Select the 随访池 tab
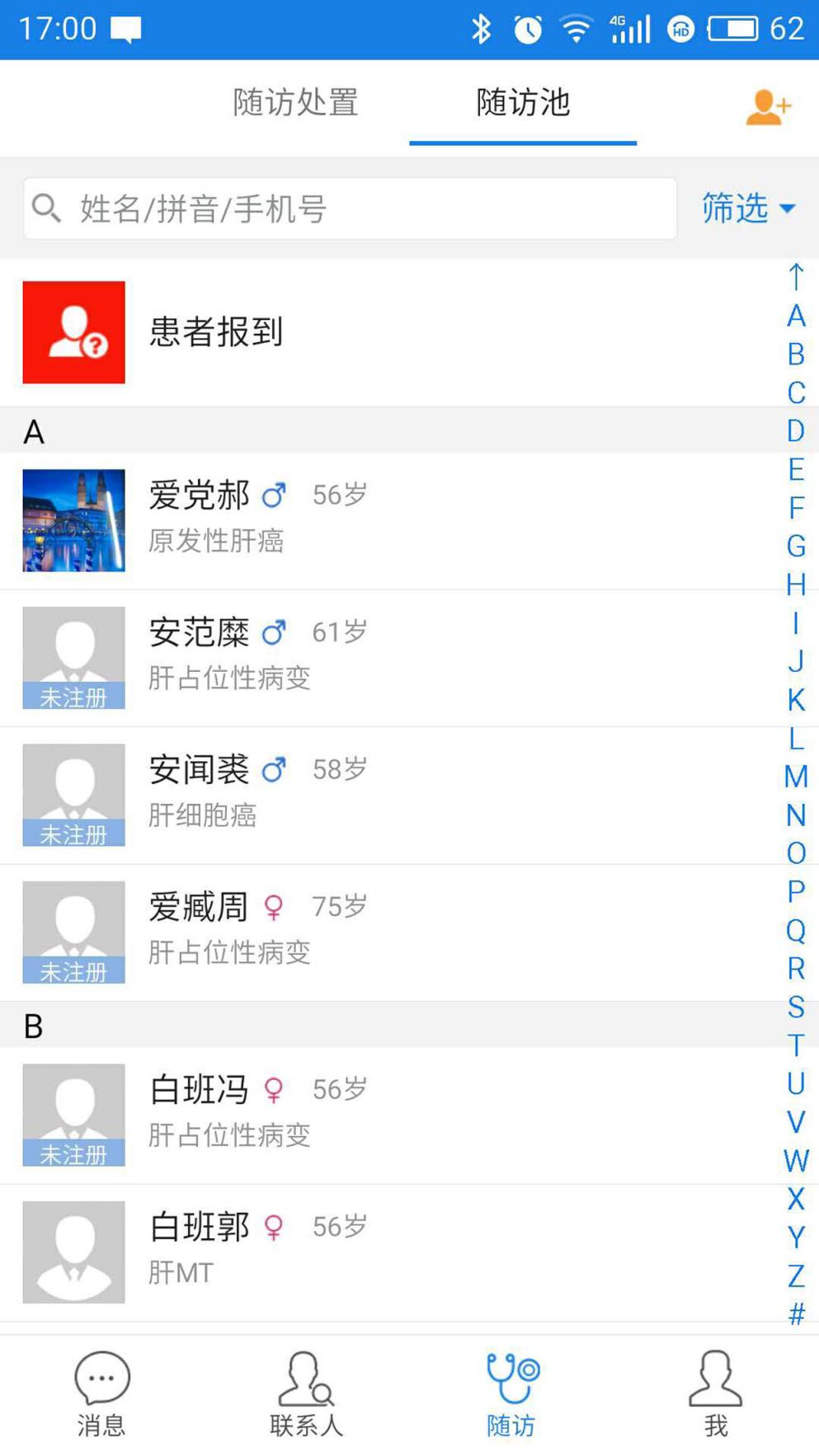 [523, 102]
